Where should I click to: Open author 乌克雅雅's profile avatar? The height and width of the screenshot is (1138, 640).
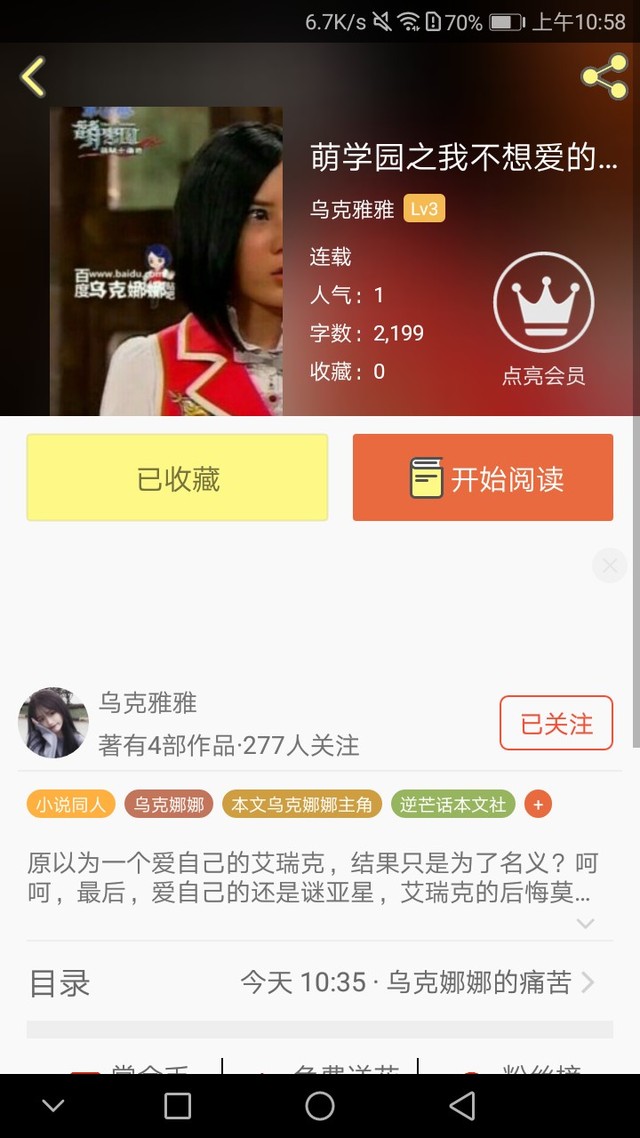click(x=53, y=723)
